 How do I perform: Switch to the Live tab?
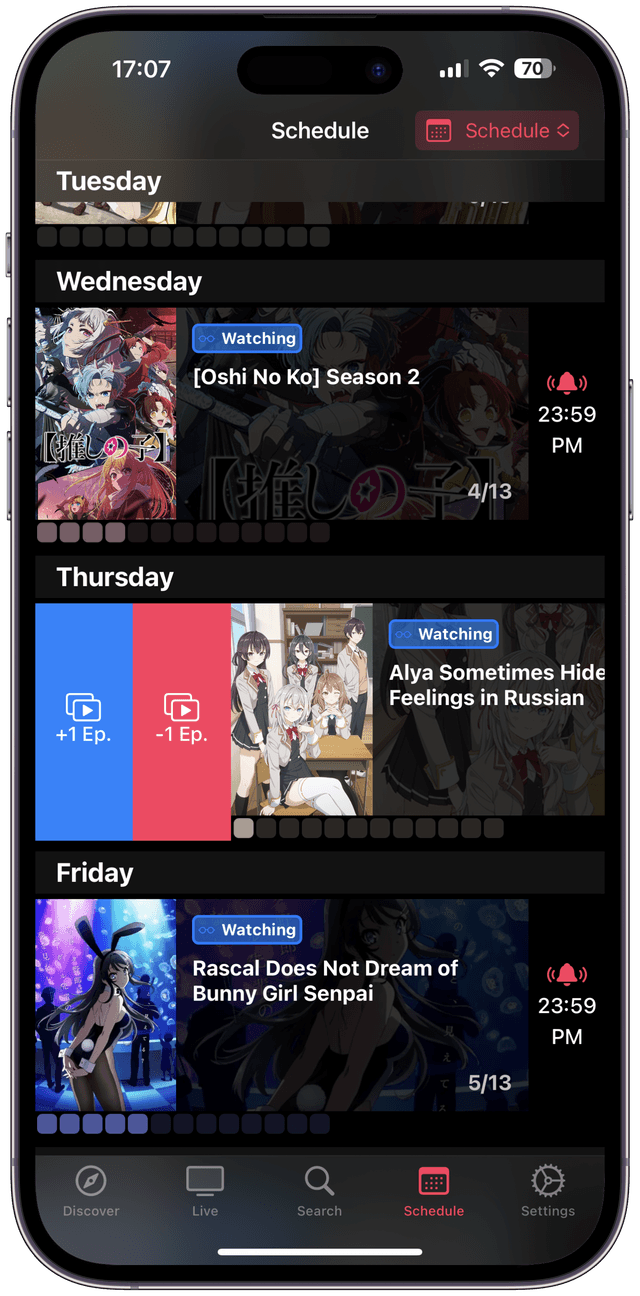(x=205, y=1192)
